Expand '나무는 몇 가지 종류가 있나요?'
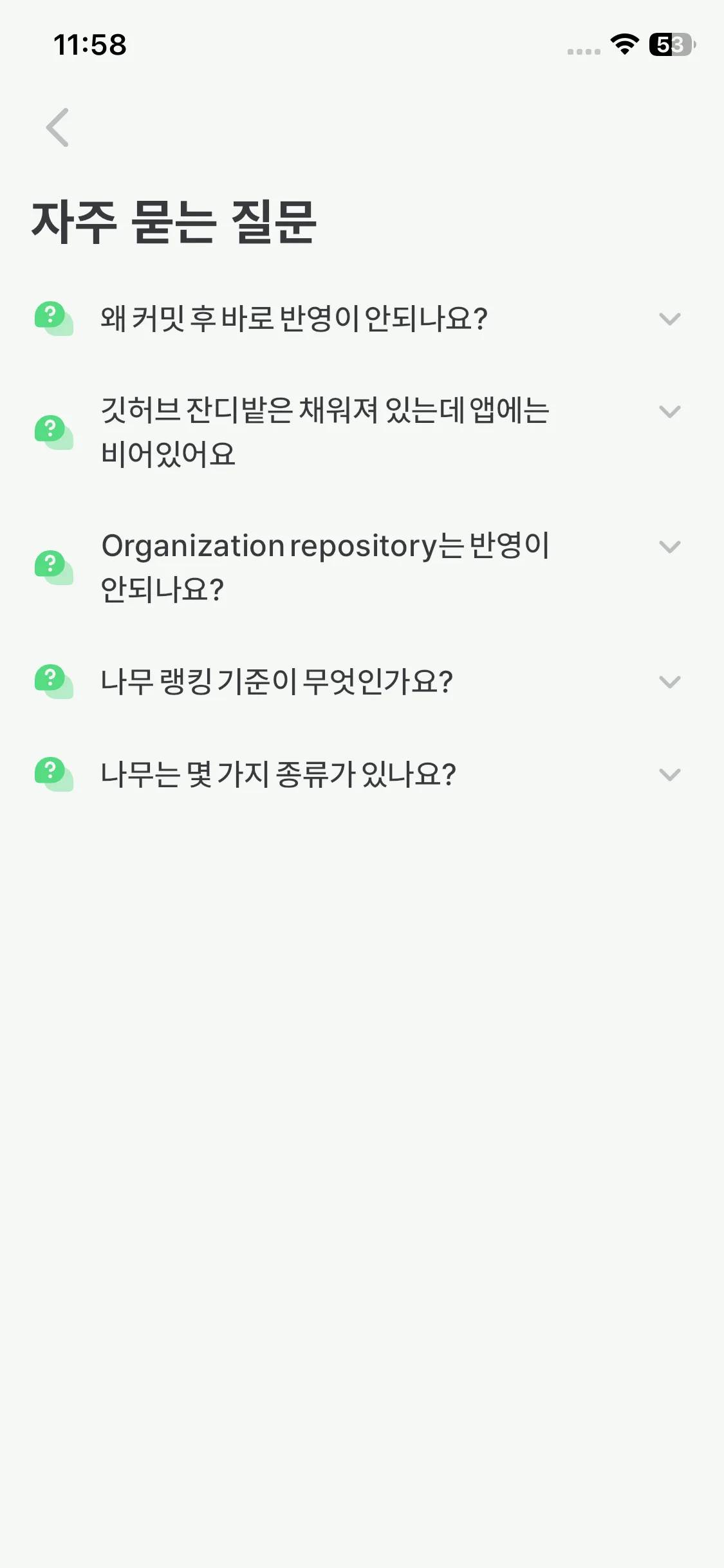The width and height of the screenshot is (724, 1568). 669,774
